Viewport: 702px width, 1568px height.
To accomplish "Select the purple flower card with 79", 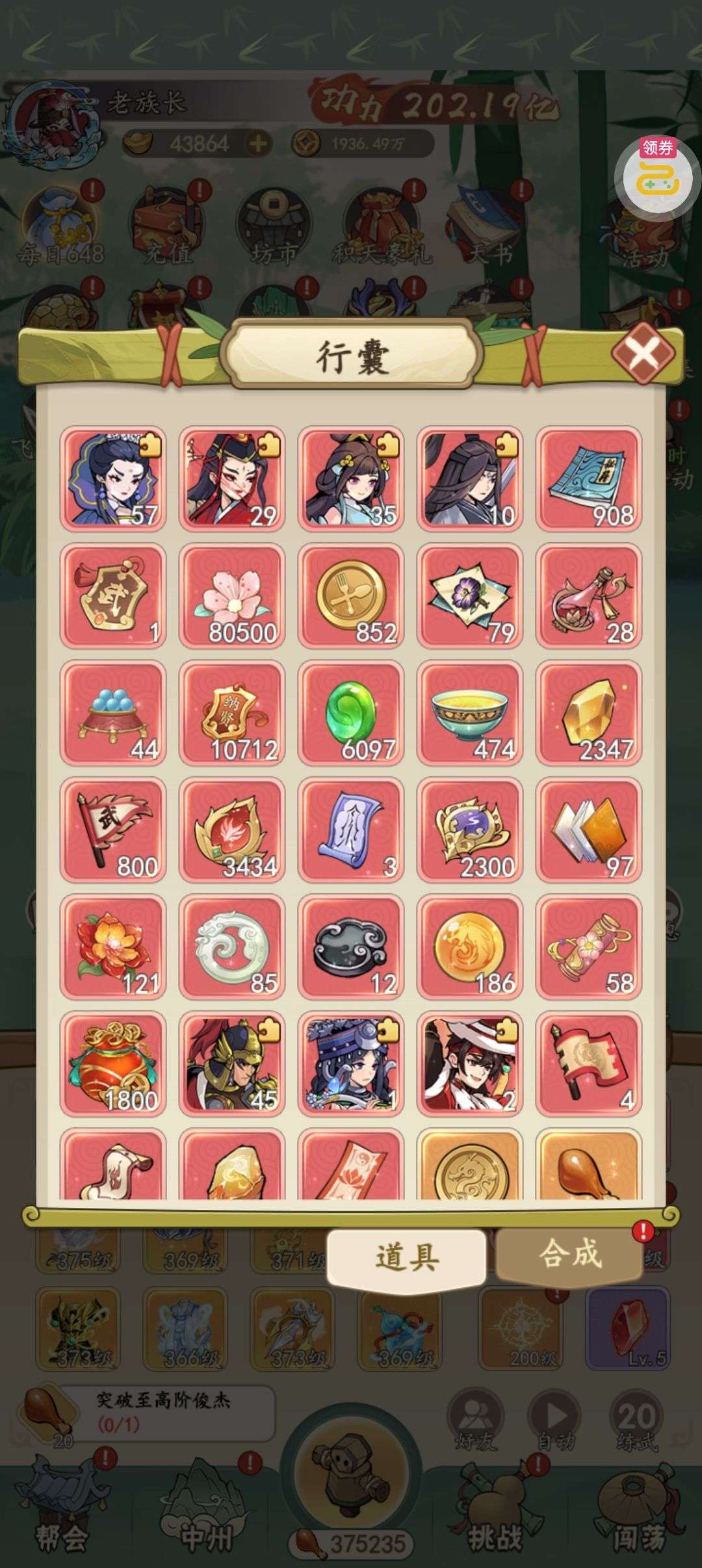I will pos(469,596).
